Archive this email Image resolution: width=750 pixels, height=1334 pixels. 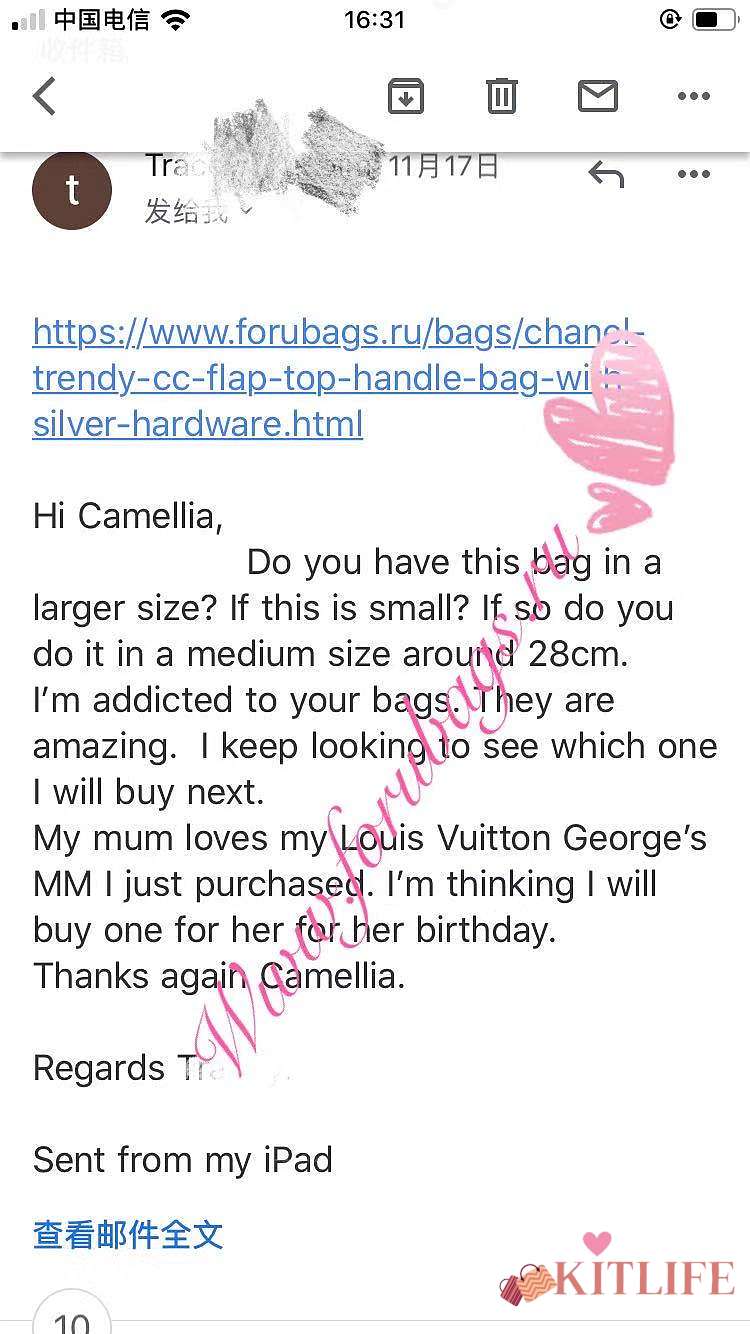tap(405, 96)
